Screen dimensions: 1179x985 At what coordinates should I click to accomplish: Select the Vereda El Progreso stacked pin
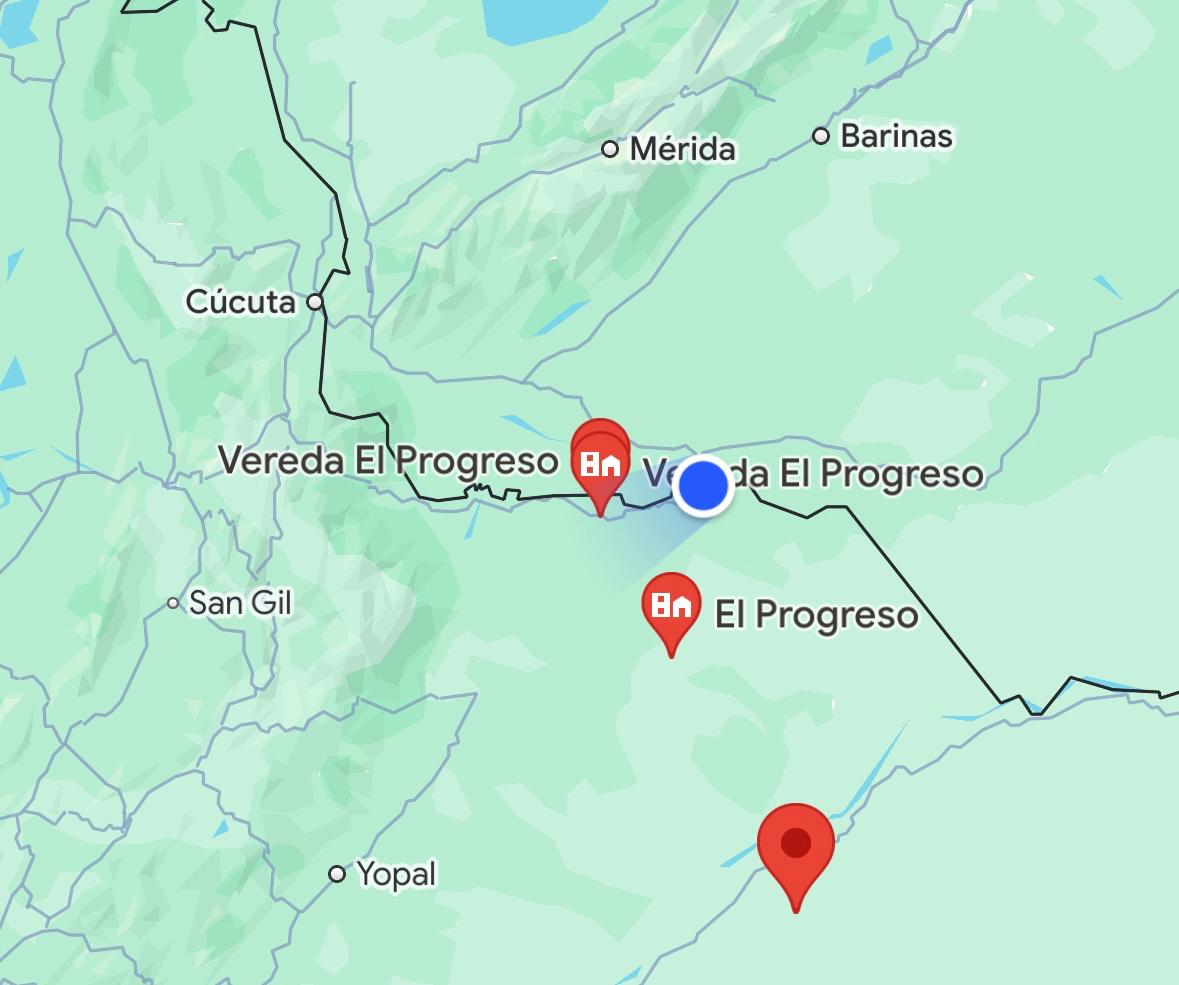click(600, 464)
